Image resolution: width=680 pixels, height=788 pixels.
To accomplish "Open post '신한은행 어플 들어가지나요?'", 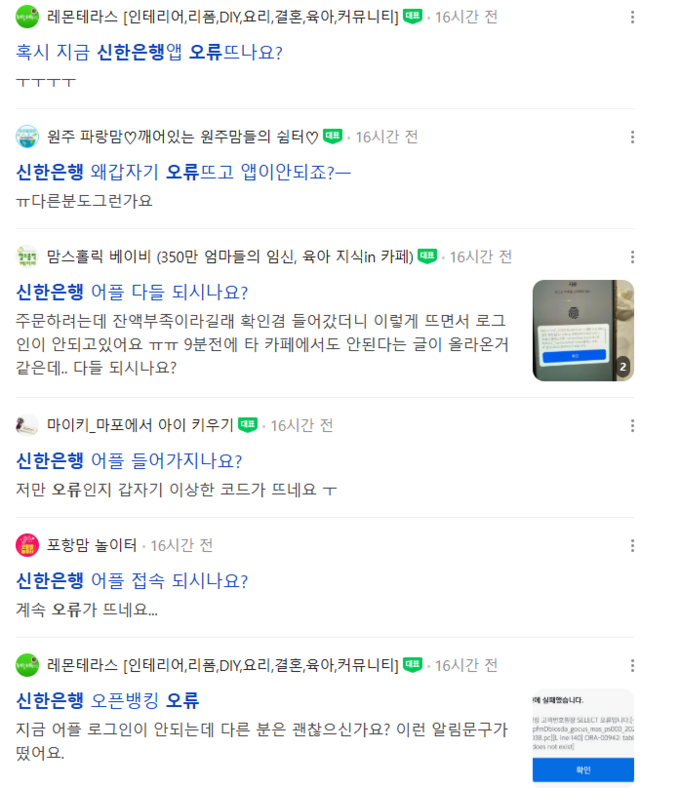I will point(129,461).
